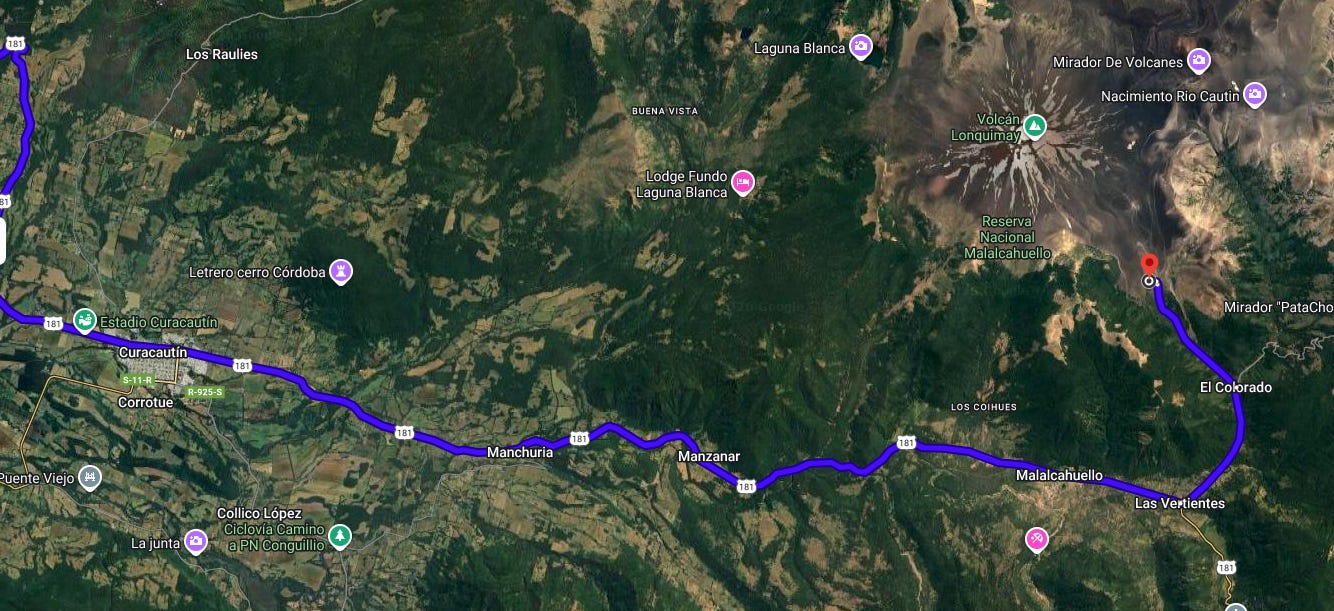Open the Laguna Blanca photo spot marker

[861, 47]
